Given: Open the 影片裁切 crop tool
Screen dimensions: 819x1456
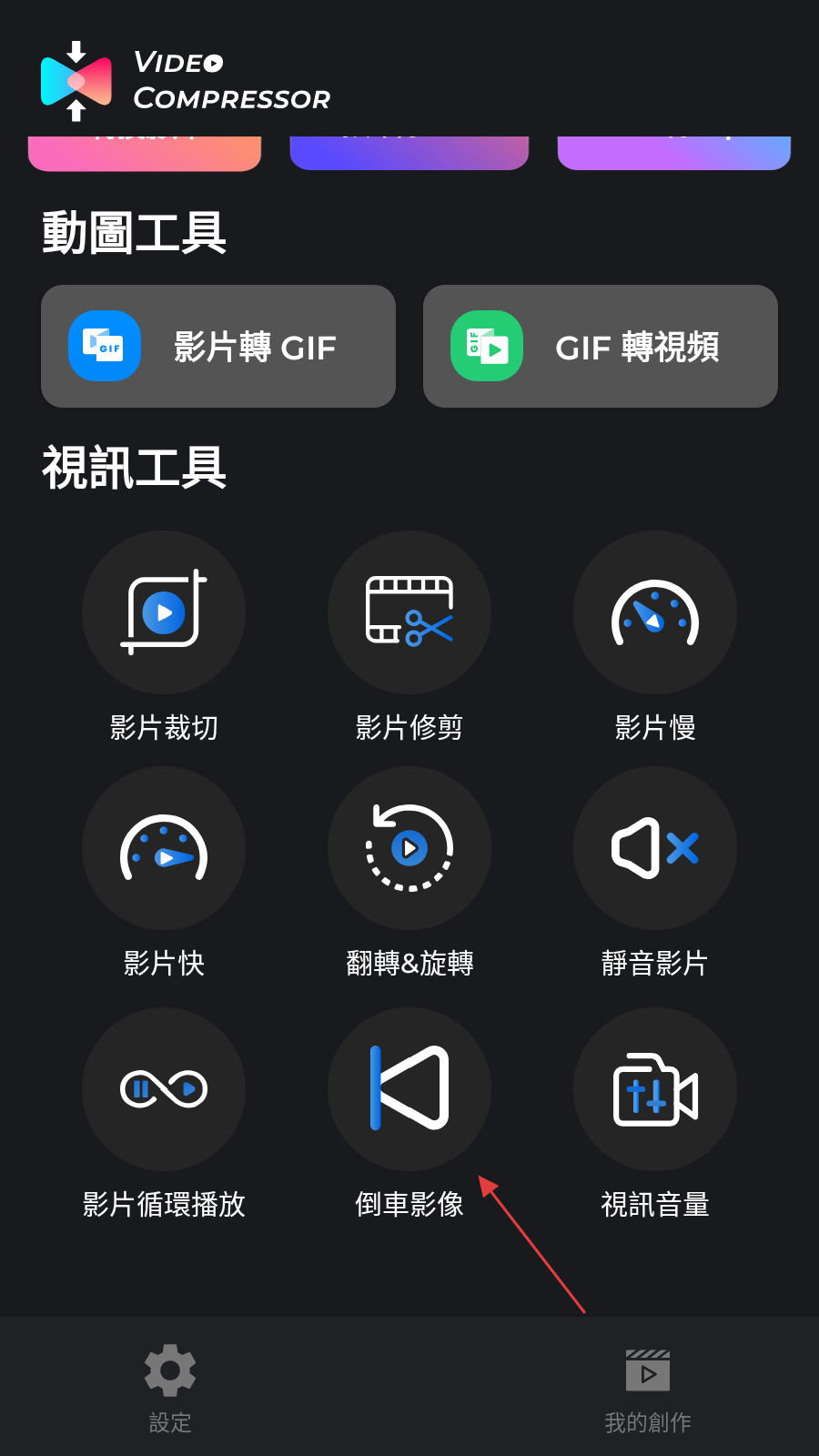Looking at the screenshot, I should (164, 612).
